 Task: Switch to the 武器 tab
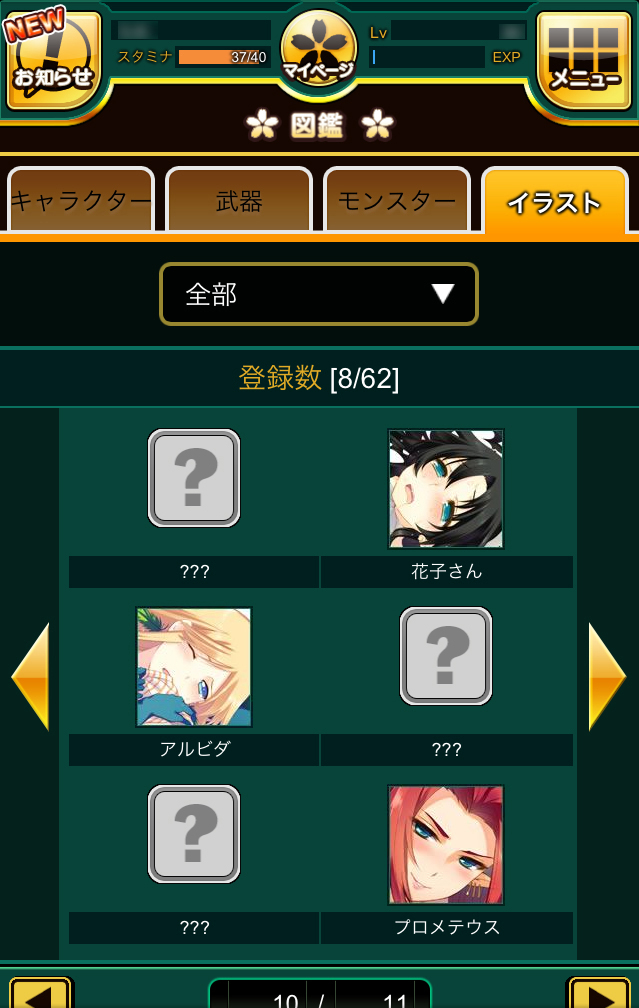[239, 200]
